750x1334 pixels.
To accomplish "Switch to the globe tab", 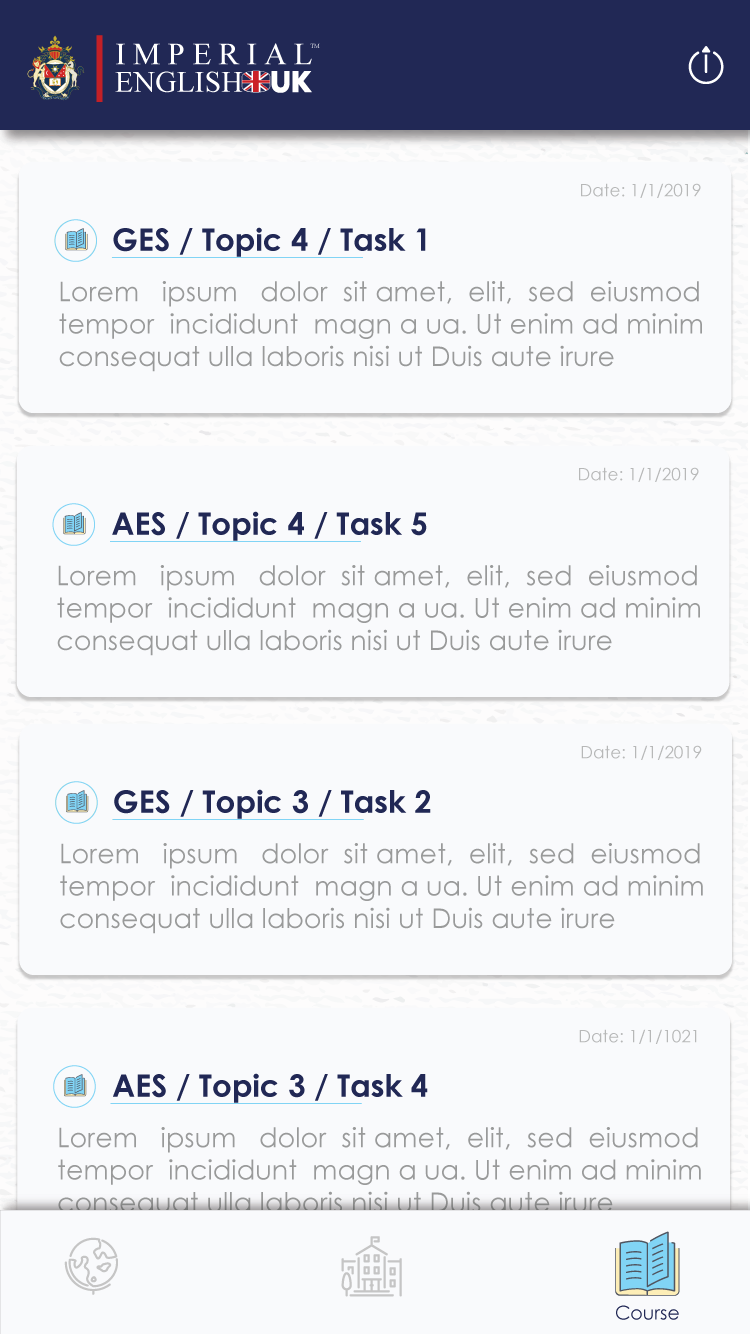I will [92, 1266].
